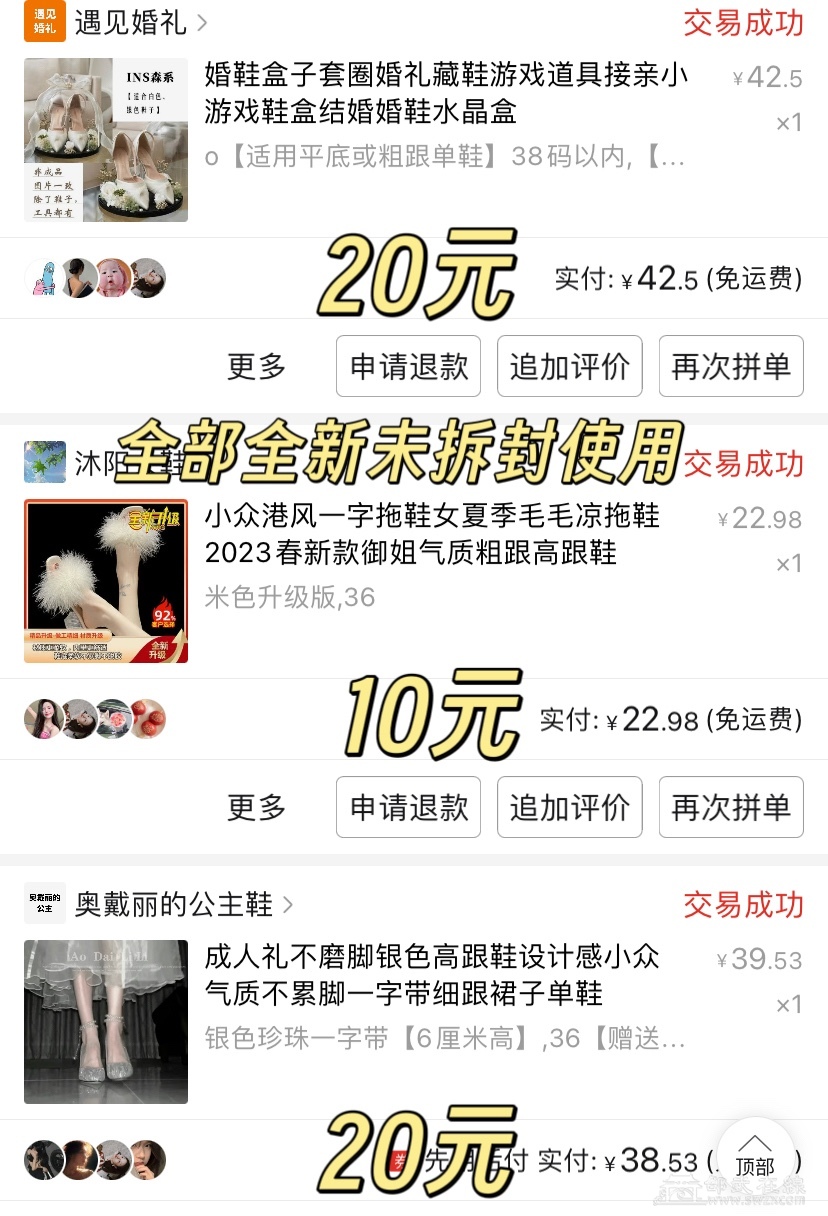Open the 遇见婚礼 shop page
Viewport: 828px width, 1216px height.
(130, 22)
